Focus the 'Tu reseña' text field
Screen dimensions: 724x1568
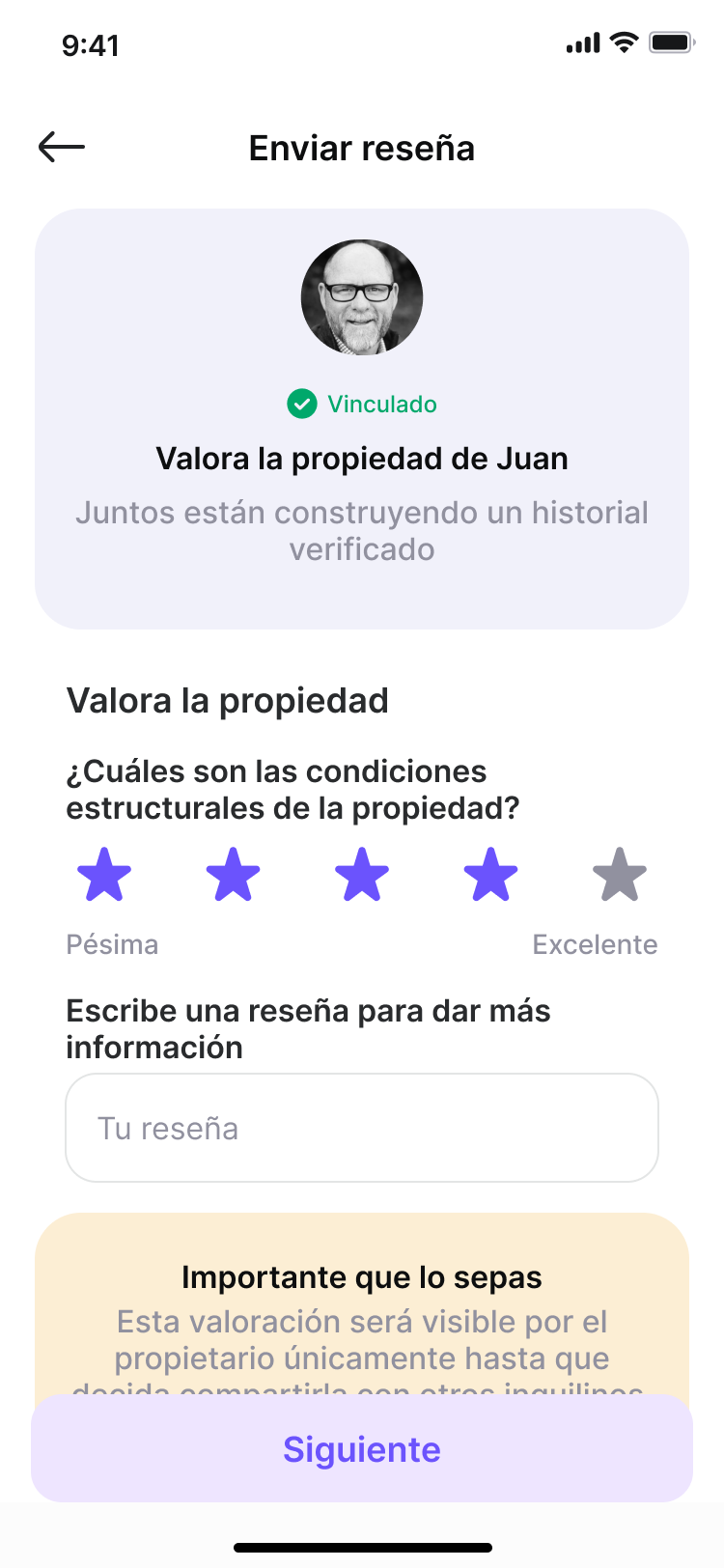[362, 1128]
